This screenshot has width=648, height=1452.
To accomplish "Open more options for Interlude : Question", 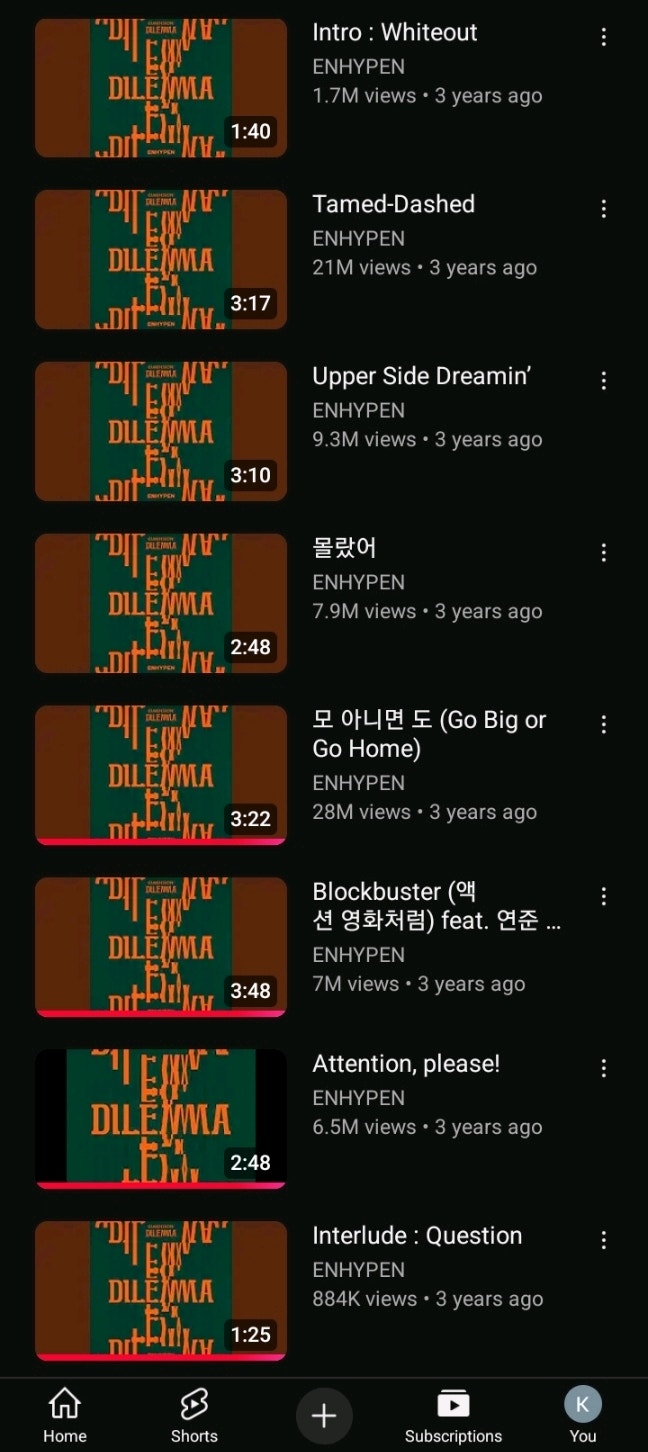I will (603, 1241).
